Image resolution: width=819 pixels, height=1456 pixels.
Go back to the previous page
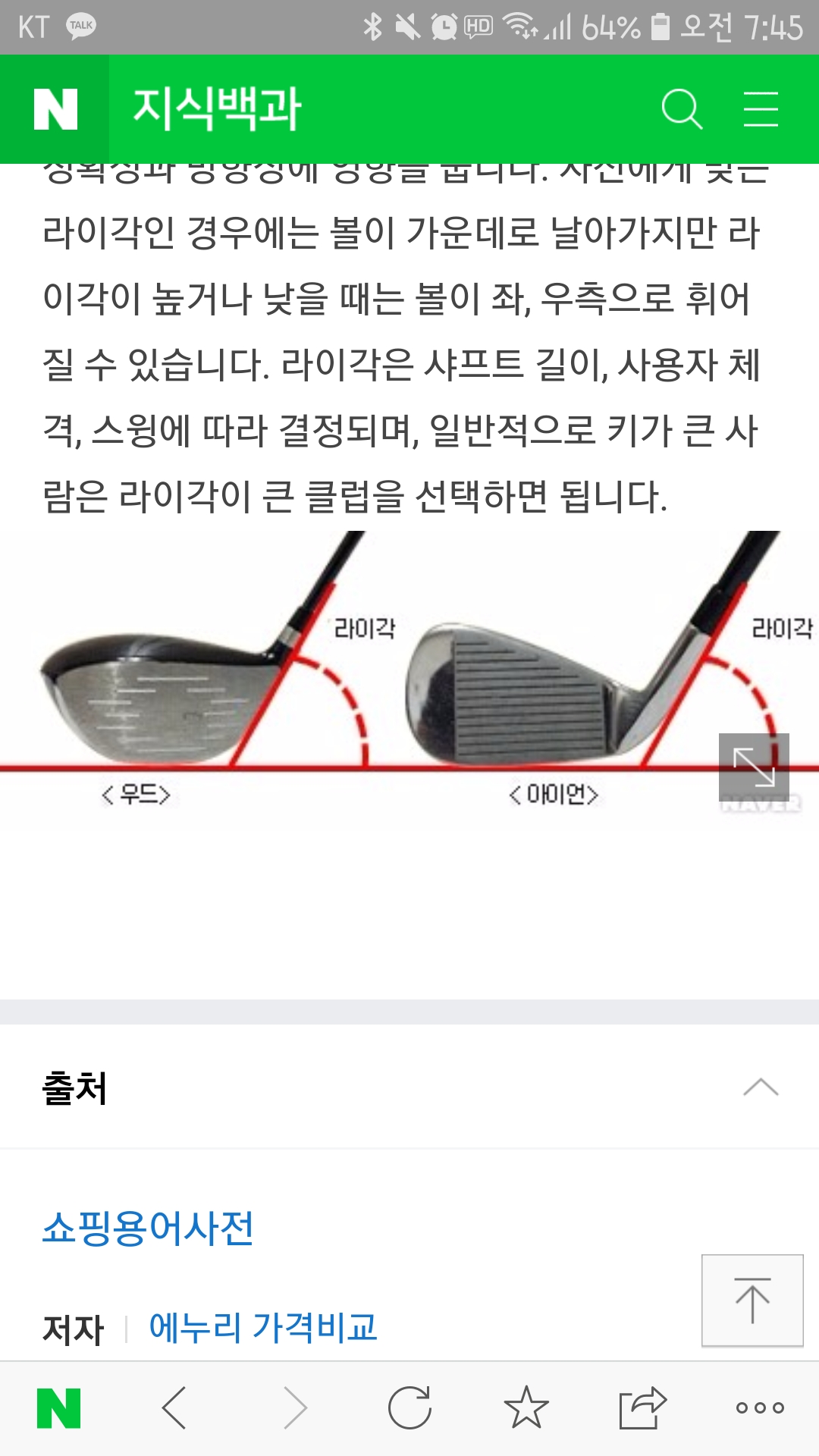(x=175, y=1408)
